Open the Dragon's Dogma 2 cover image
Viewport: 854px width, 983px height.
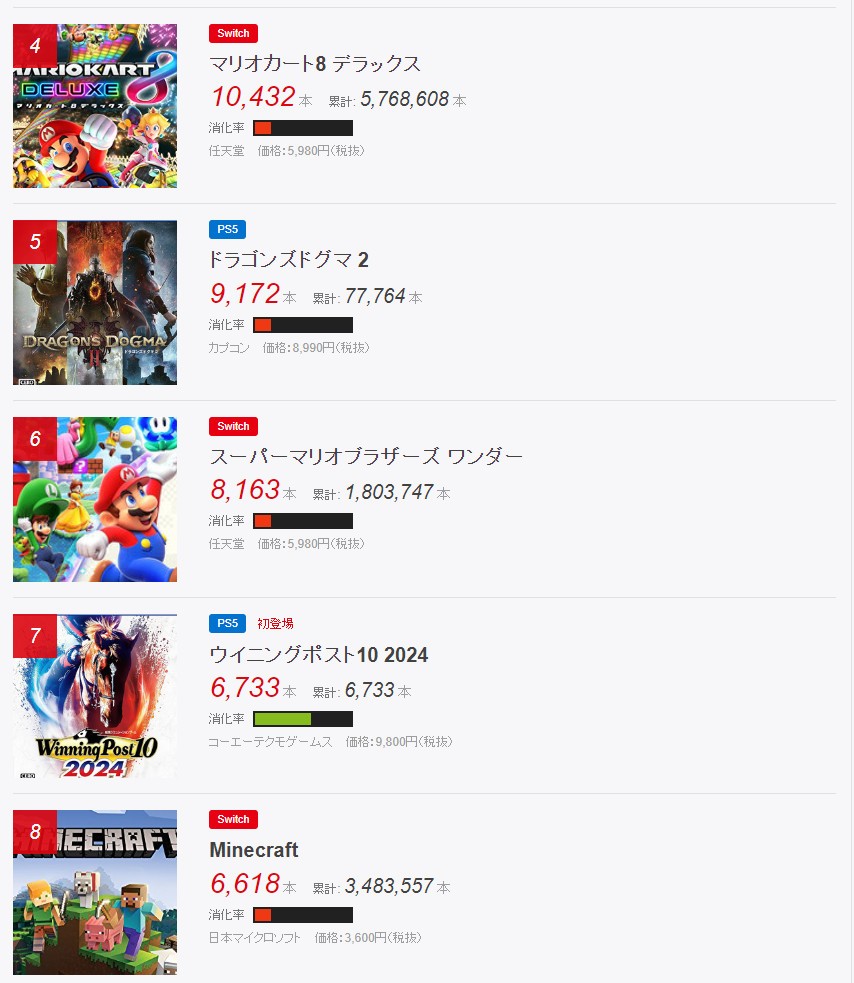(95, 302)
